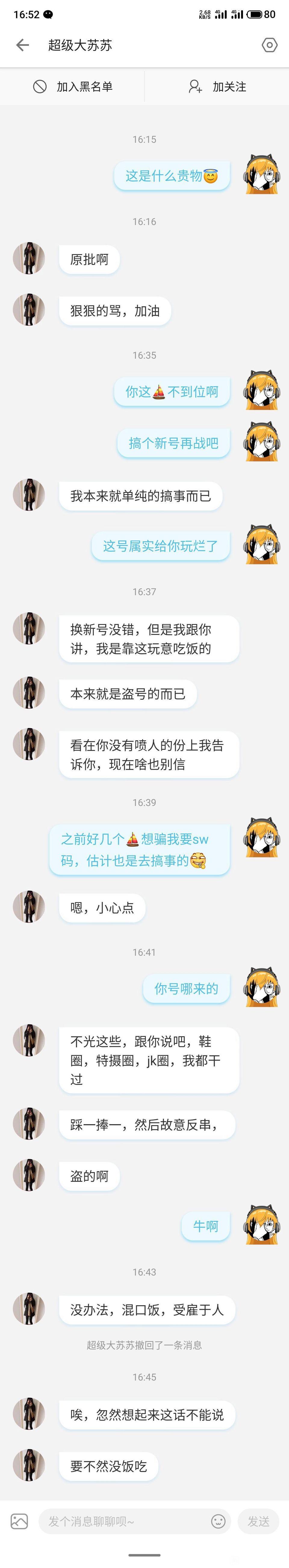
Task: Open the image picker icon
Action: tap(20, 1521)
